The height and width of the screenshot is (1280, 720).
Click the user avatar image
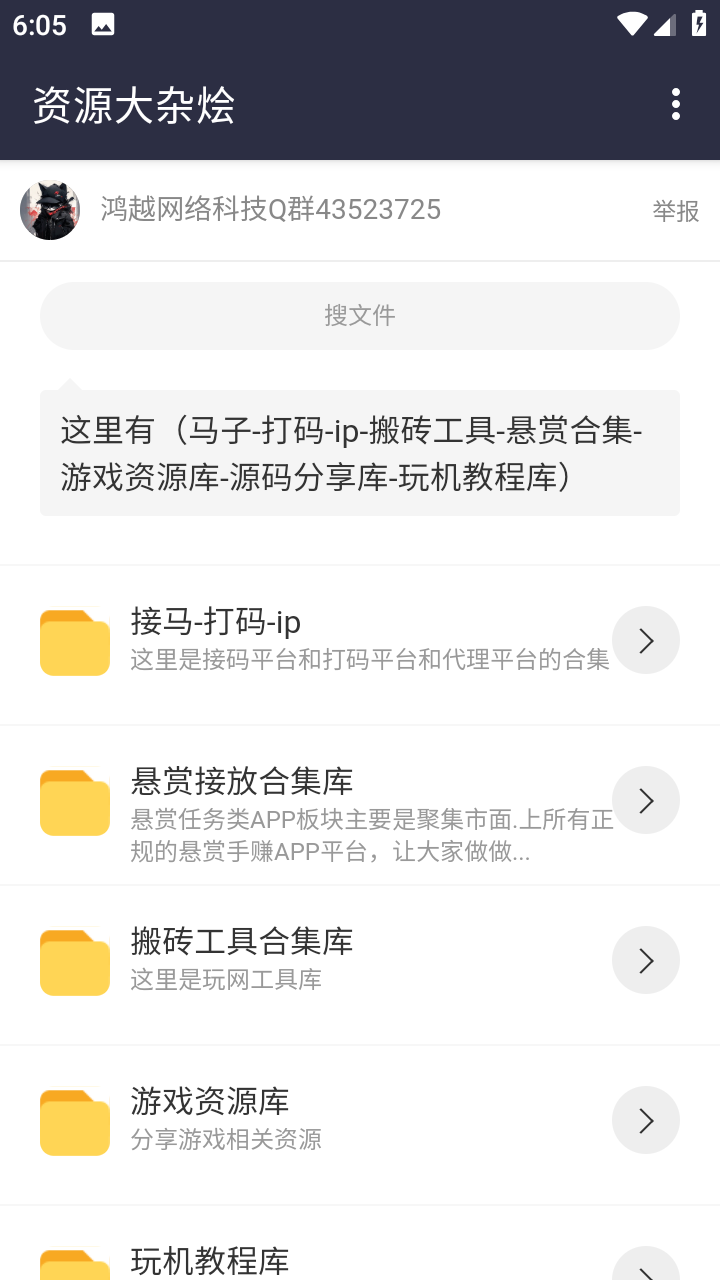pyautogui.click(x=49, y=211)
